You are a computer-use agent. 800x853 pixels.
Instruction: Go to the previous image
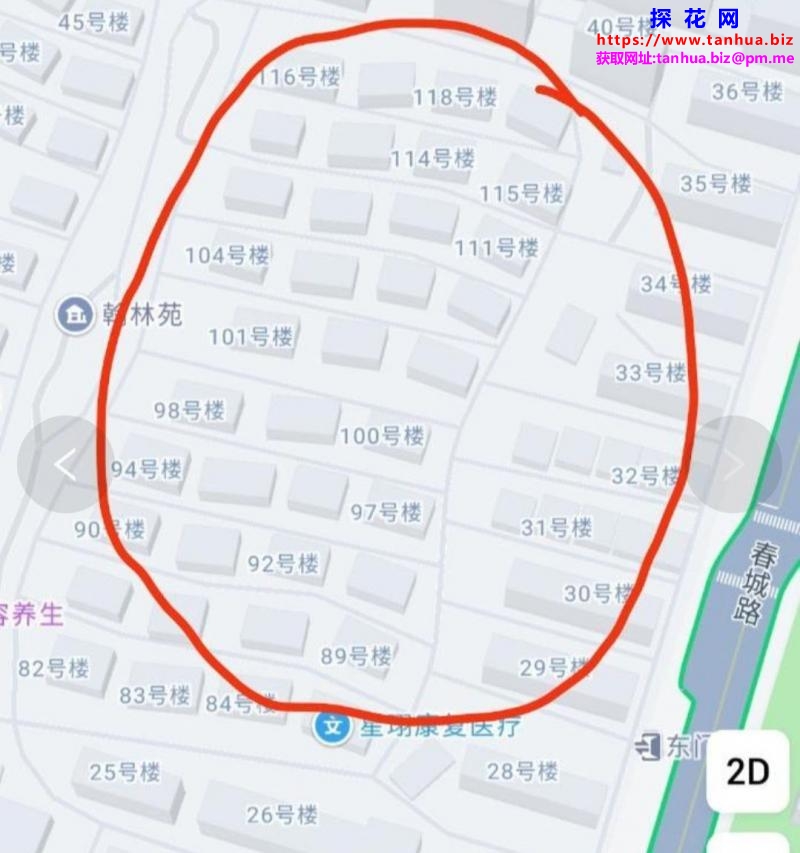65,465
